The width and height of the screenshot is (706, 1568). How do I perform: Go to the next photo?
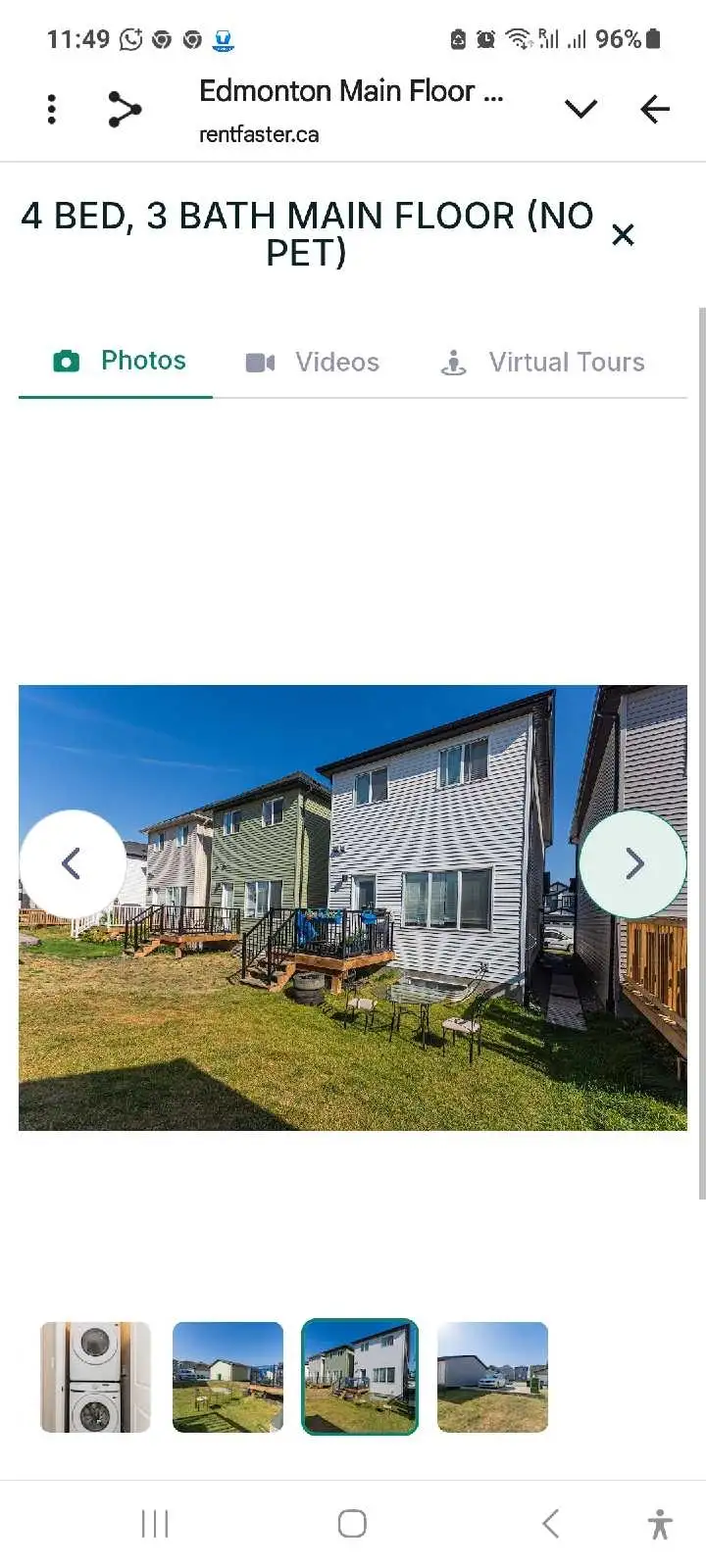pyautogui.click(x=633, y=863)
